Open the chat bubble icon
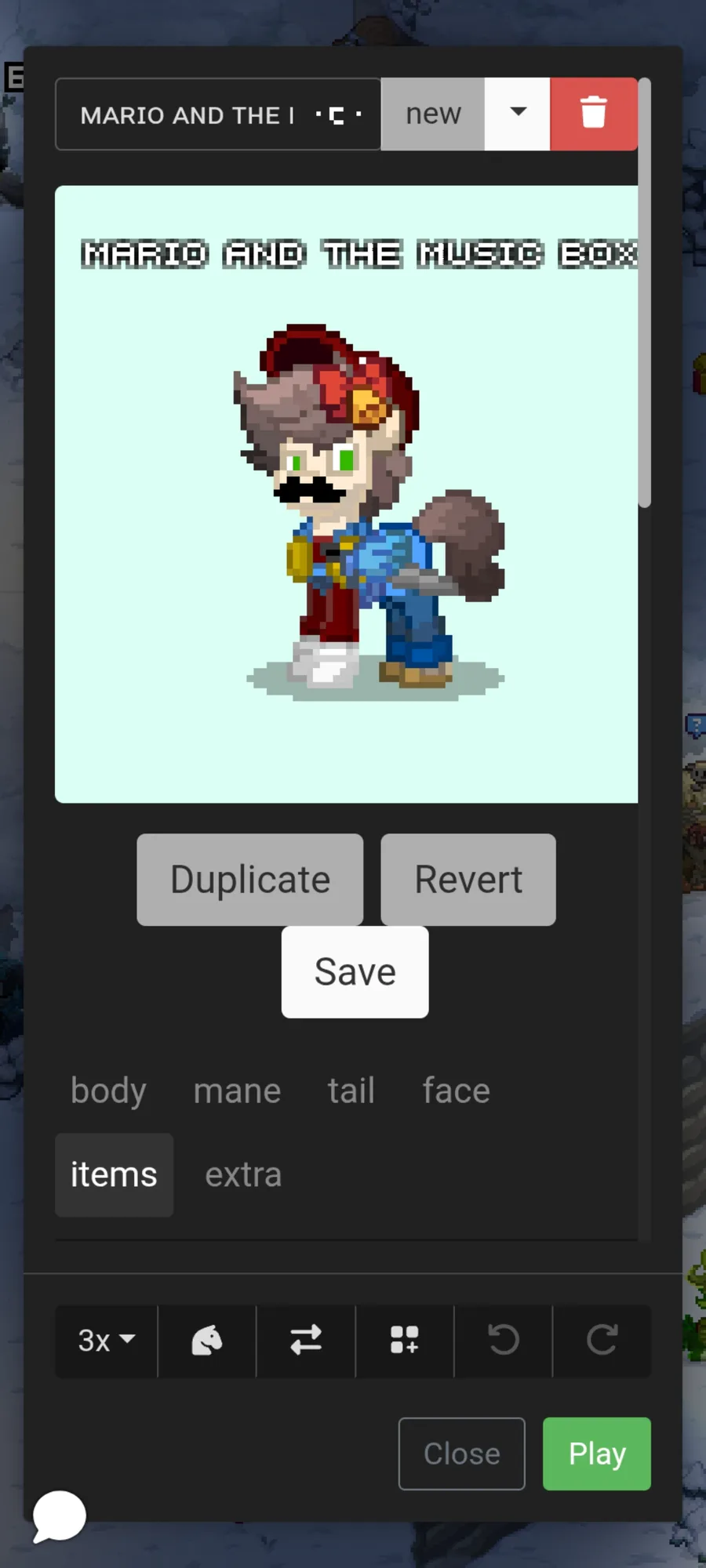Image resolution: width=706 pixels, height=1568 pixels. tap(60, 1516)
